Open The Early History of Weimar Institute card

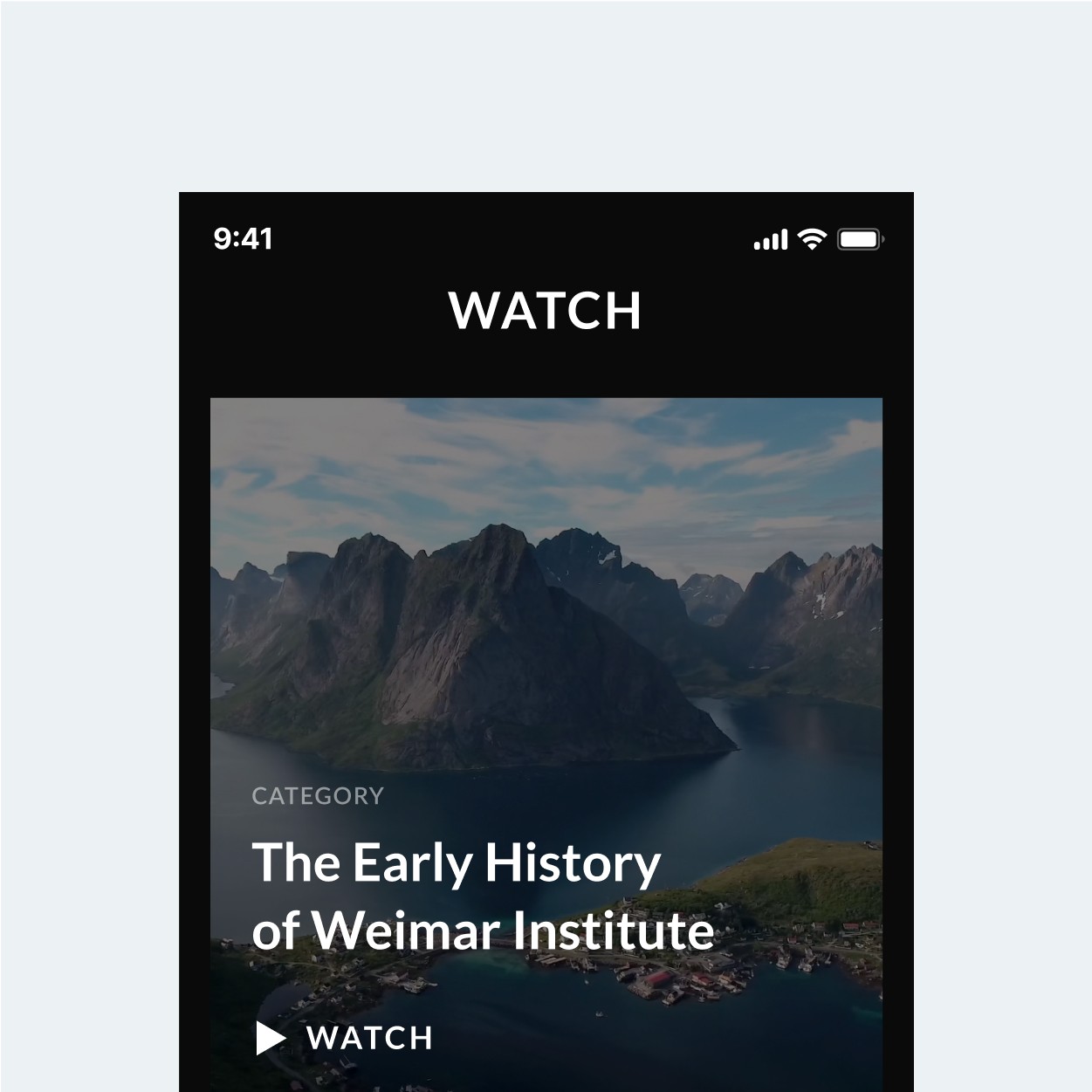[x=483, y=896]
